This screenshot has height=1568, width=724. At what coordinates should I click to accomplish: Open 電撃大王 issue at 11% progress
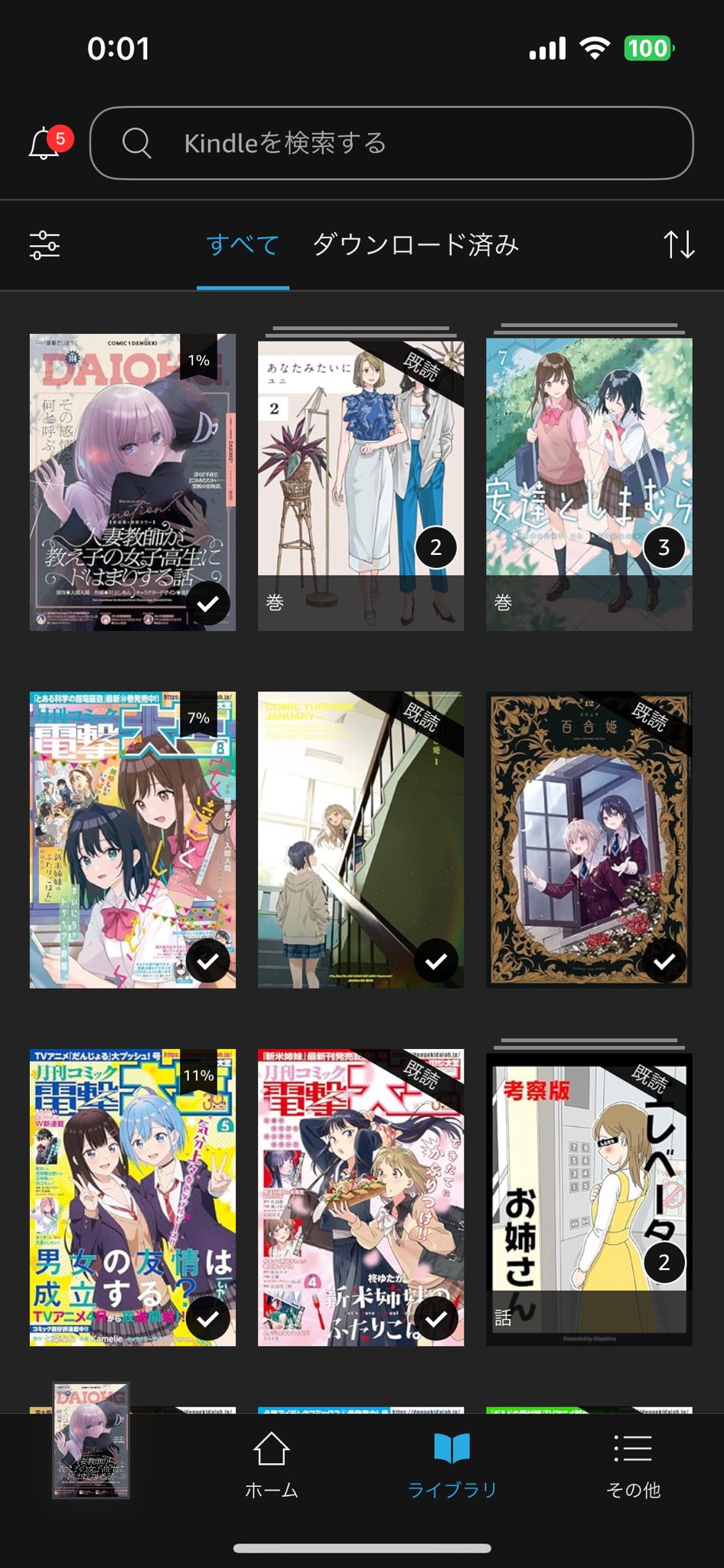pyautogui.click(x=132, y=1197)
